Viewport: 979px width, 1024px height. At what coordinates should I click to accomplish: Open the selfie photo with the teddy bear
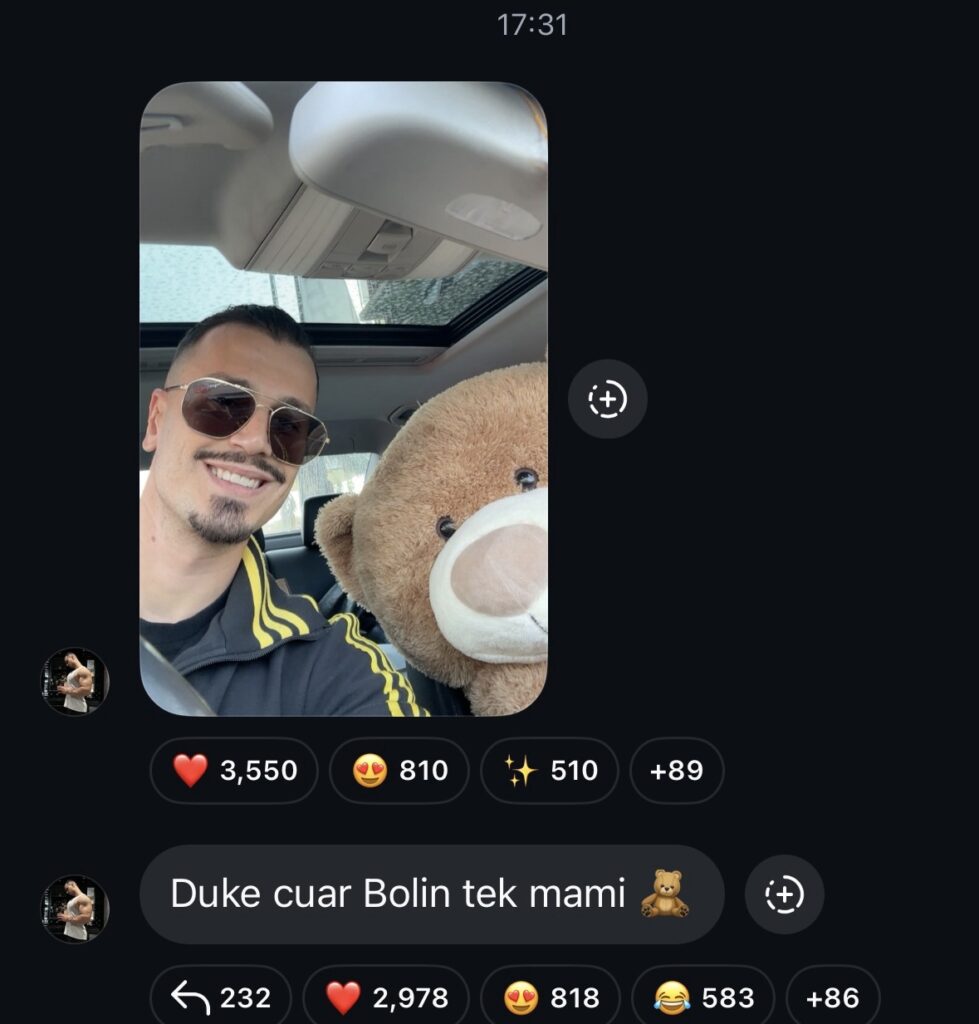(x=343, y=398)
